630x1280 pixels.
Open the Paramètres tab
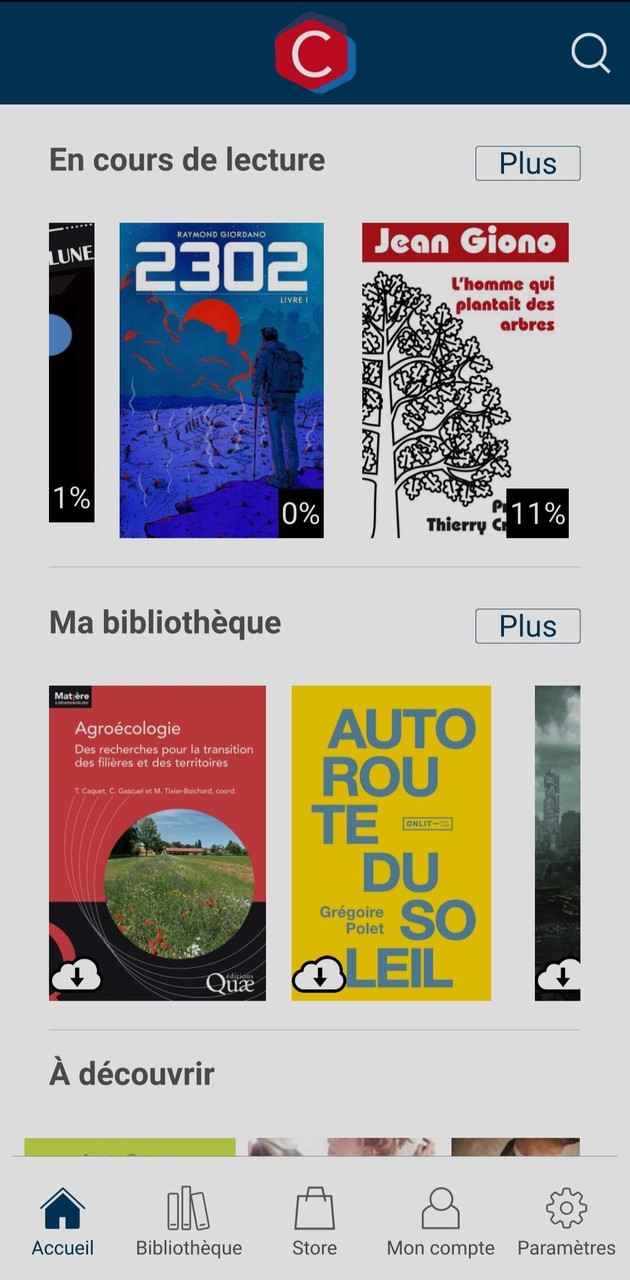[x=566, y=1222]
